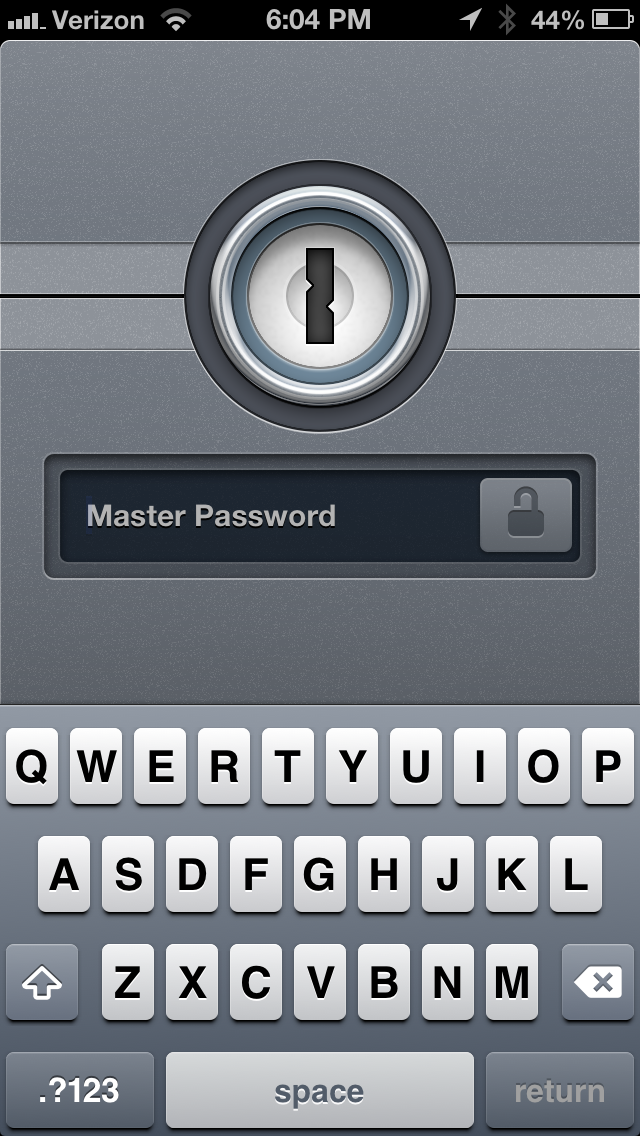Viewport: 640px width, 1136px height.
Task: Toggle the shift key
Action: (x=42, y=982)
